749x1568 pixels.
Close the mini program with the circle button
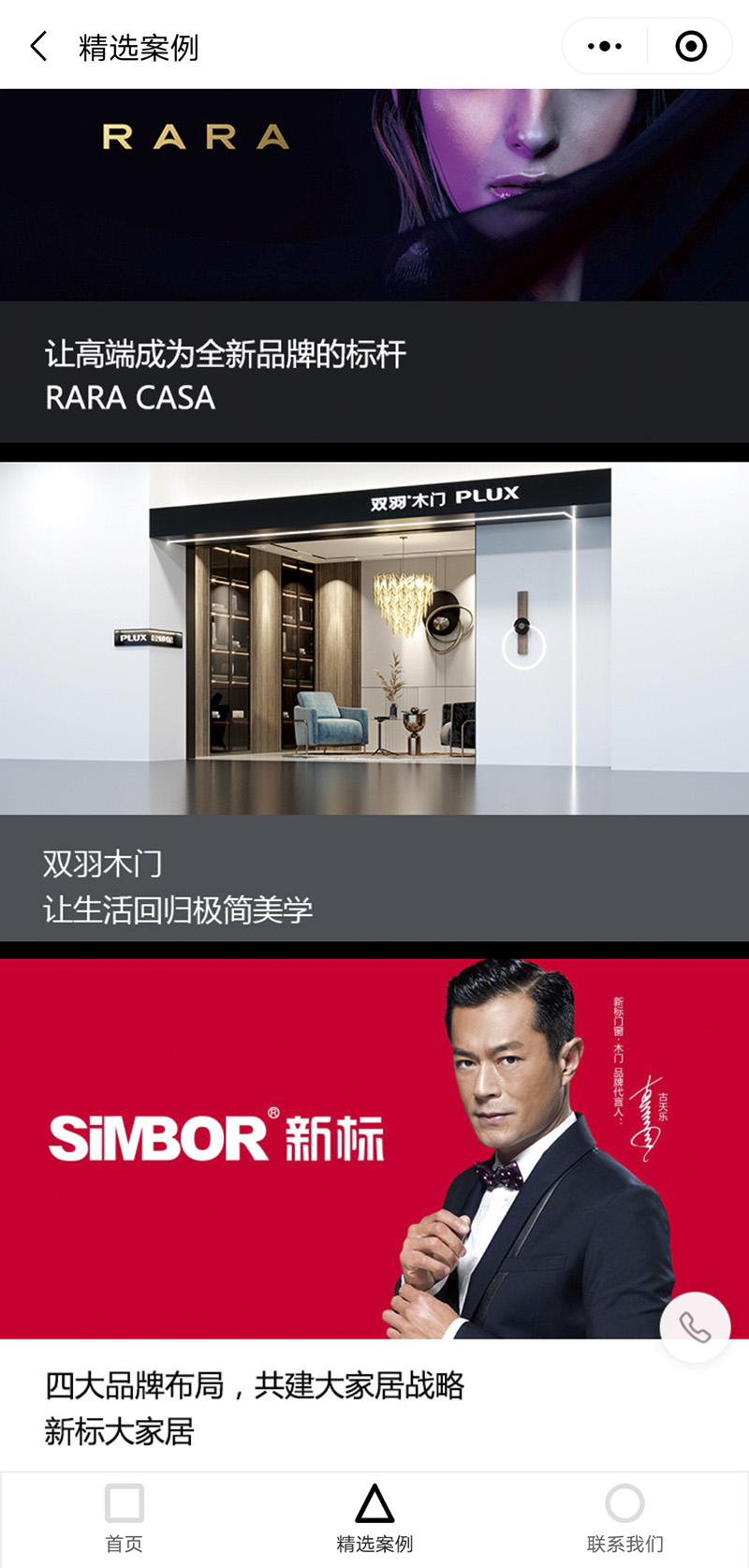pyautogui.click(x=691, y=46)
